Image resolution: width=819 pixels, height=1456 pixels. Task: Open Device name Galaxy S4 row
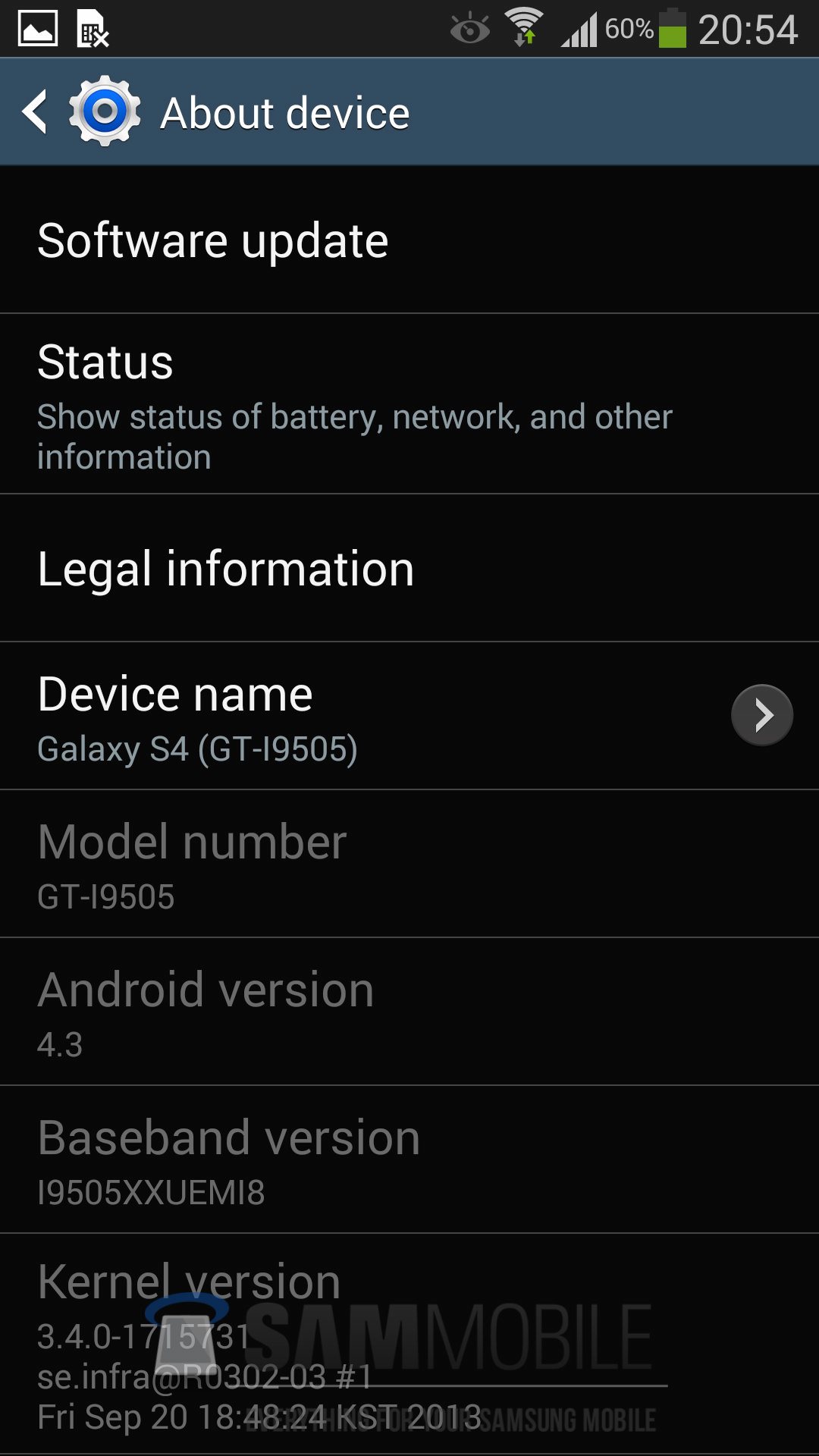409,716
